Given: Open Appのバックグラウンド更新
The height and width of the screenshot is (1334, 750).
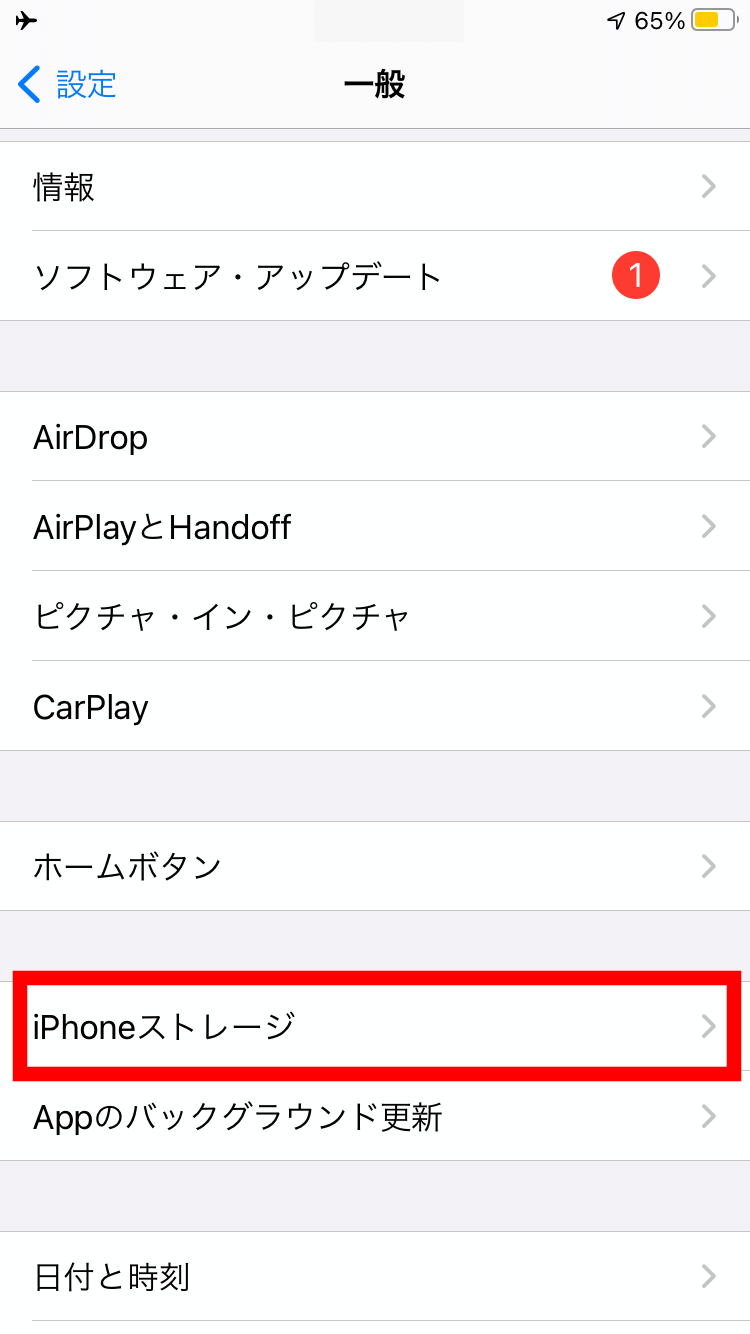Looking at the screenshot, I should pos(375,1116).
